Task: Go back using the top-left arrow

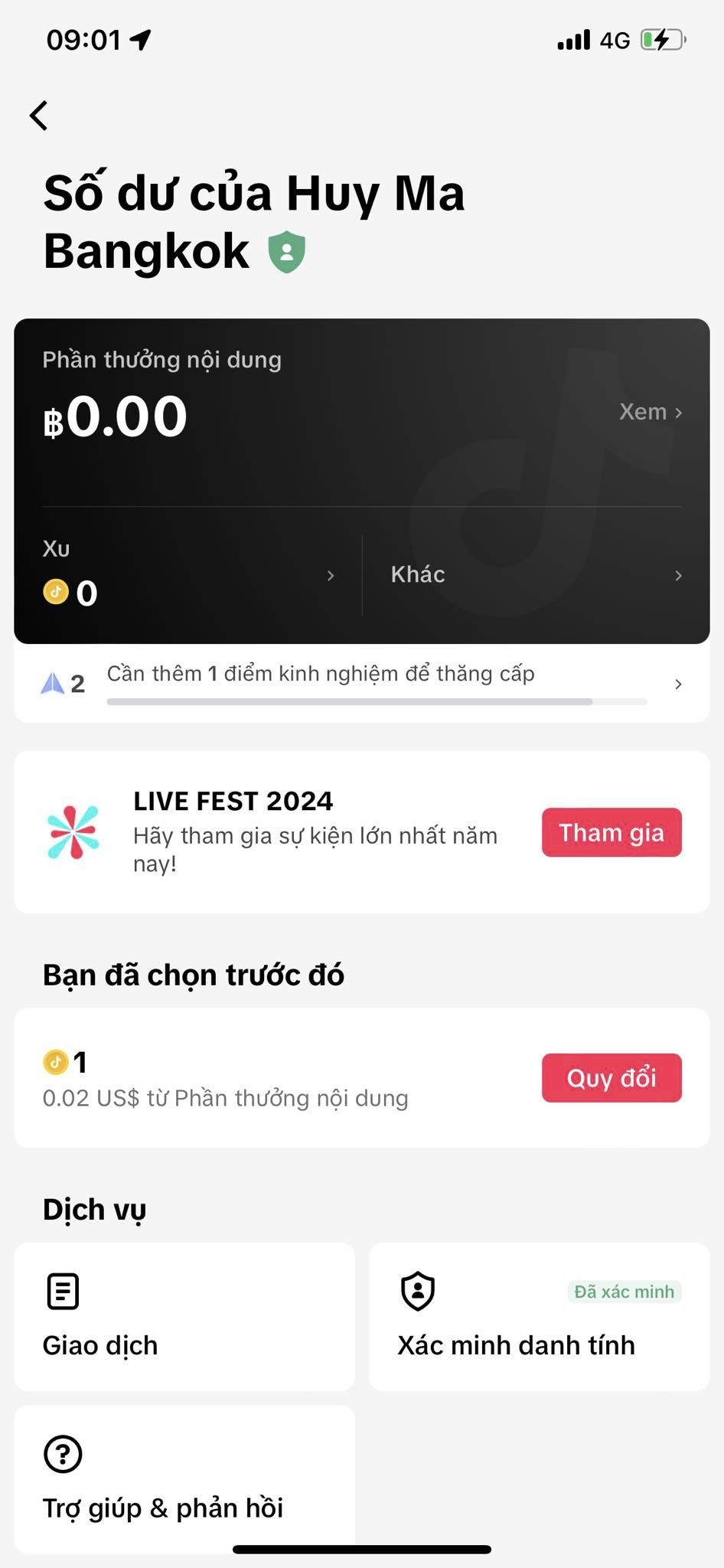Action: pyautogui.click(x=39, y=116)
